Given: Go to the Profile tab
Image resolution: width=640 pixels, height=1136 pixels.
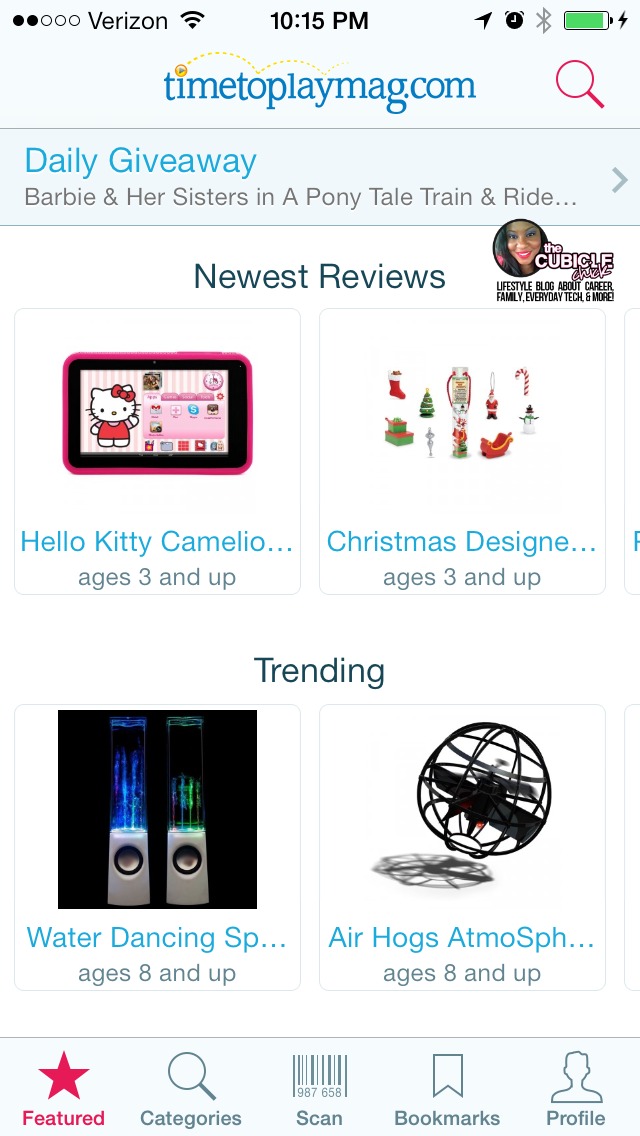Looking at the screenshot, I should tap(576, 1089).
